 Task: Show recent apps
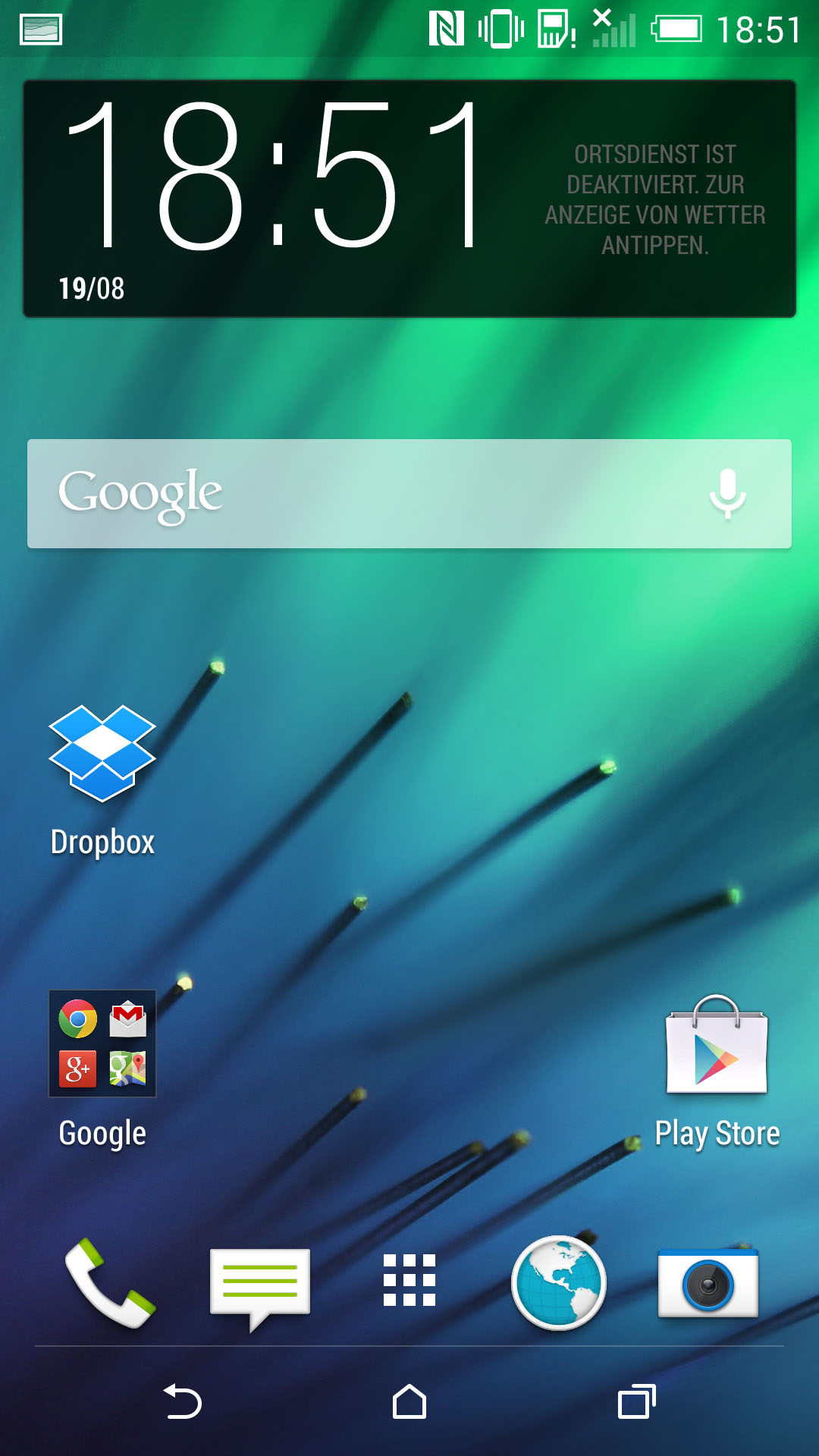tap(637, 1401)
